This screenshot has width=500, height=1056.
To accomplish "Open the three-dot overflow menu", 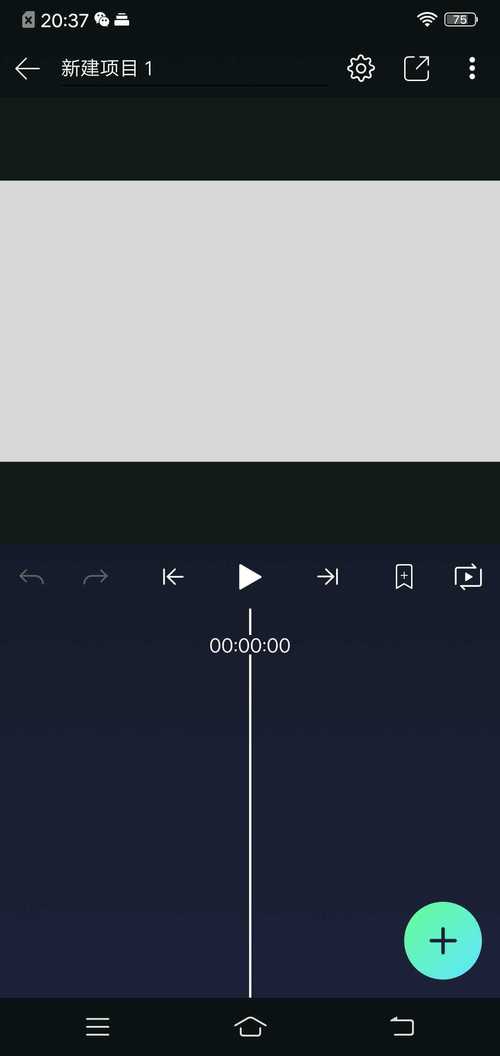I will click(472, 68).
